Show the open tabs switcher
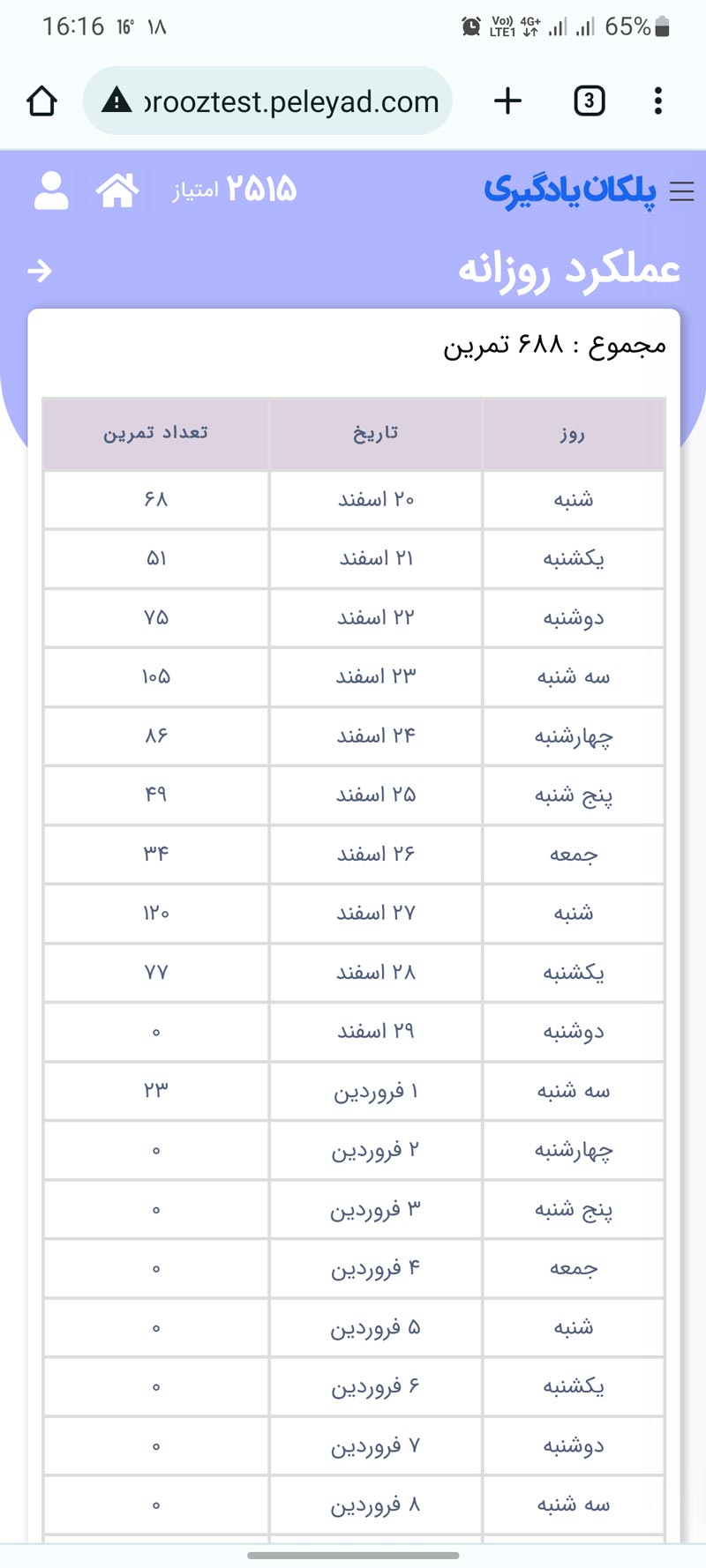 coord(589,101)
